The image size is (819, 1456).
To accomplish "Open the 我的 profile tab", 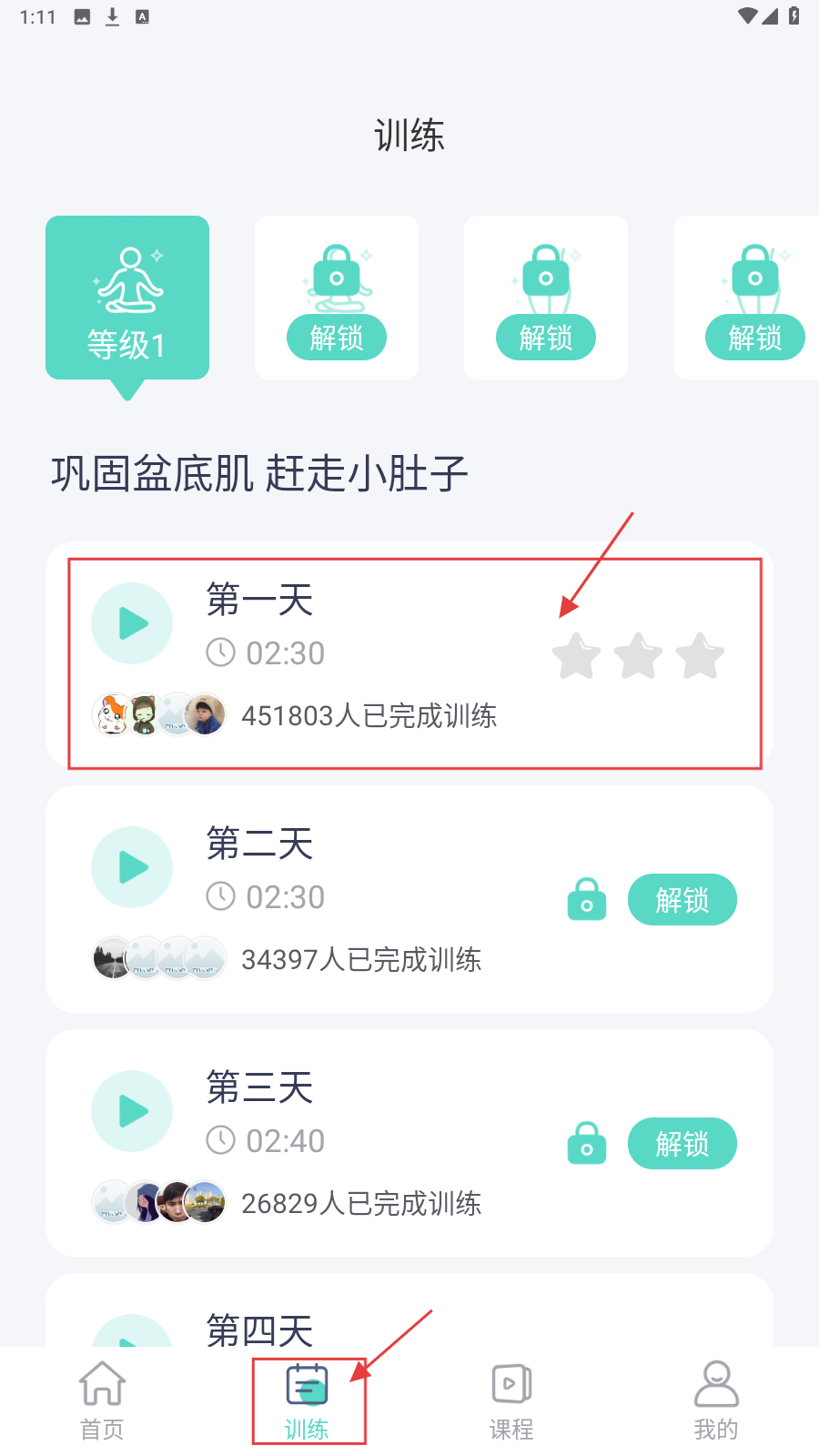I will [716, 1401].
